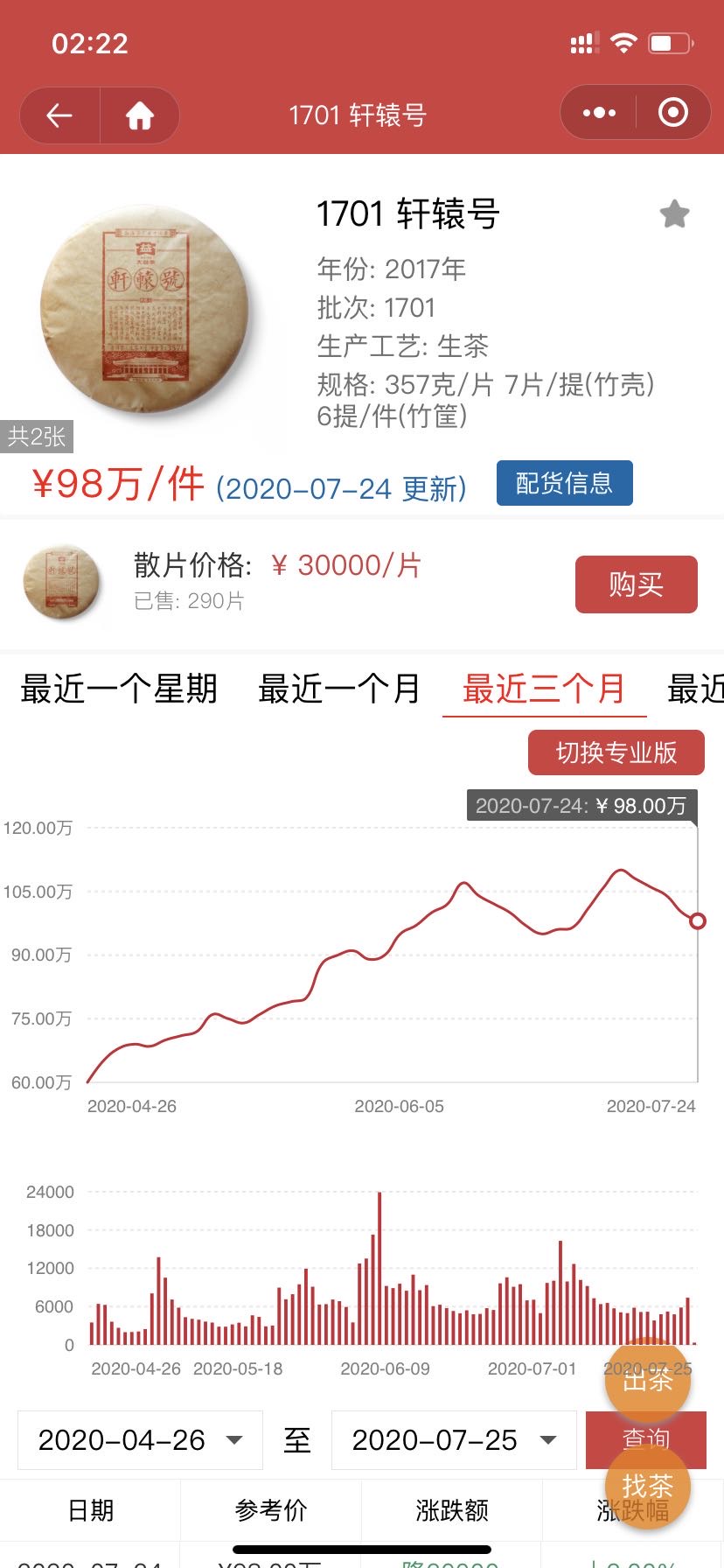Tap the 出茶 floating button
724x1568 pixels.
648,1381
